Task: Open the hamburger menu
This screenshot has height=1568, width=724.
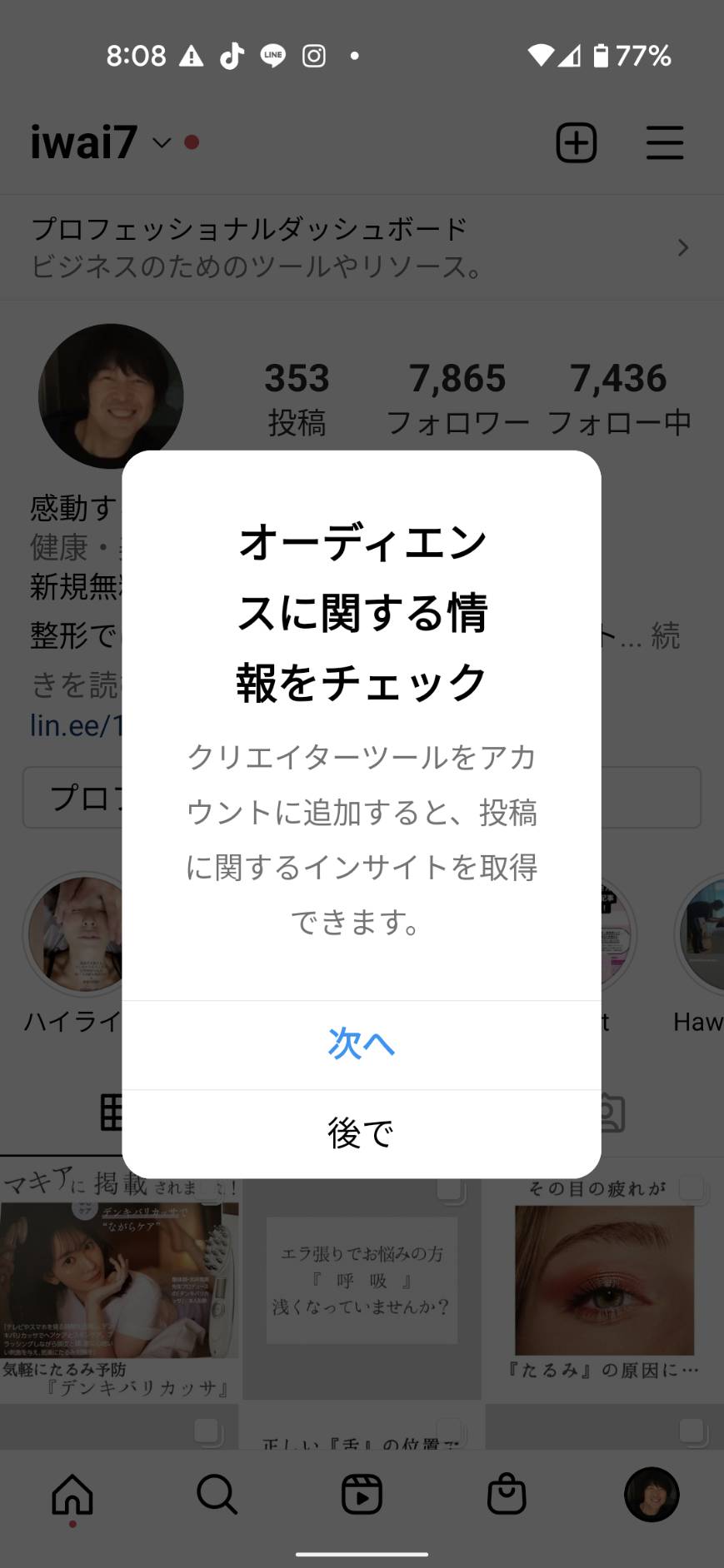Action: pos(665,142)
